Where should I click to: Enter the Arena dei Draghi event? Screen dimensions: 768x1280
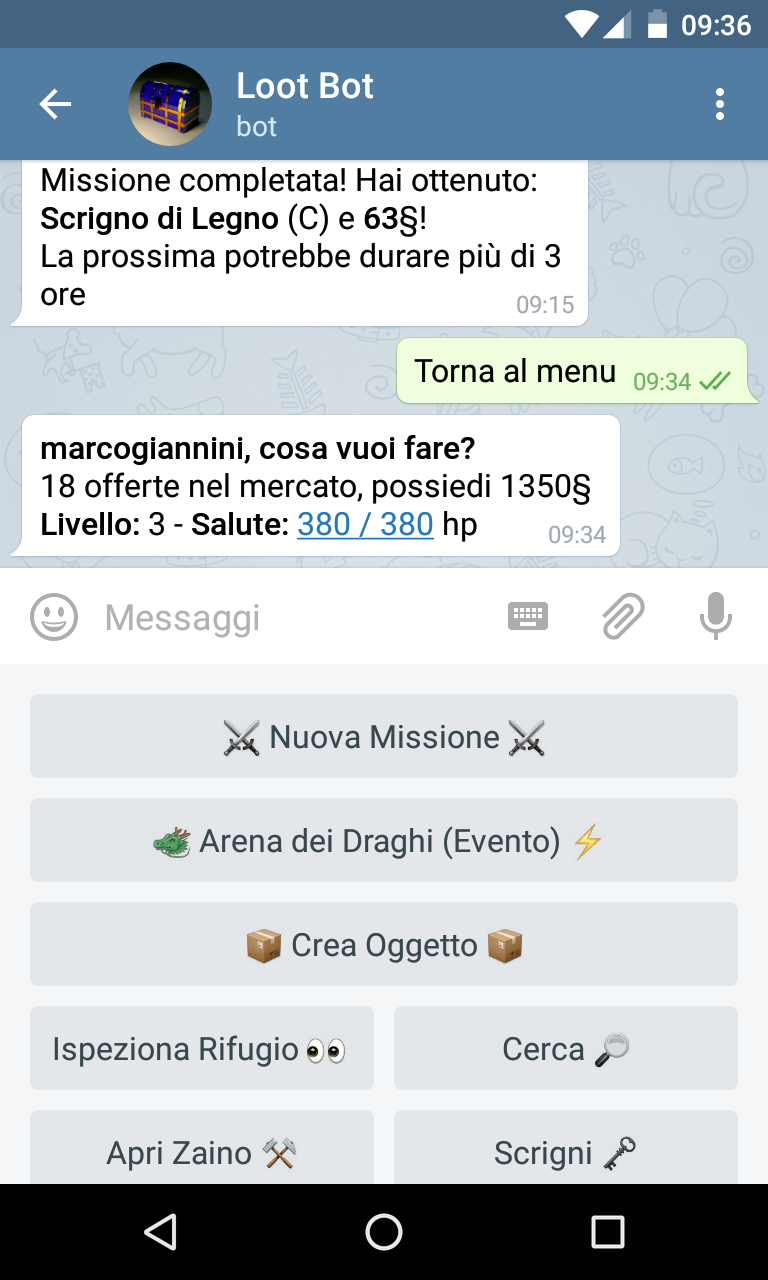pos(384,841)
